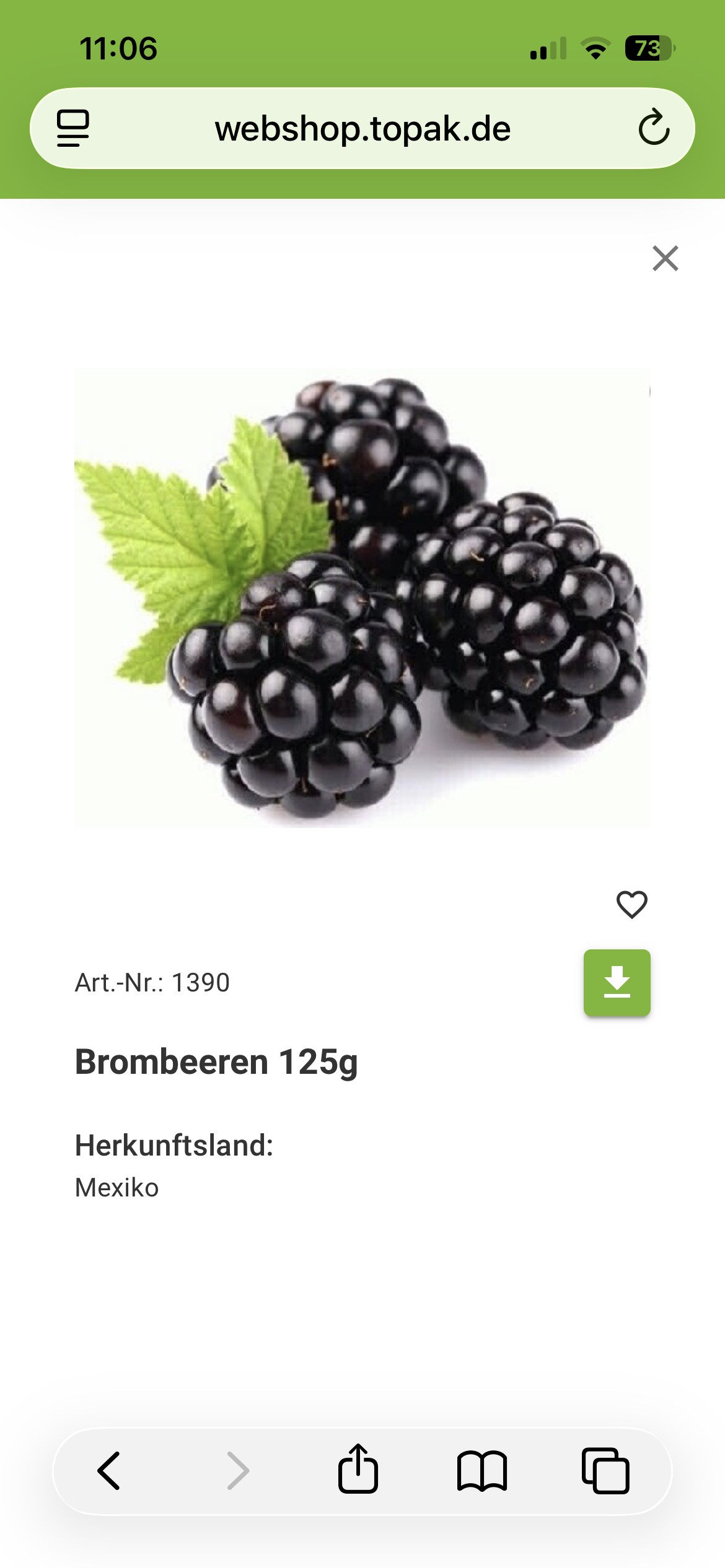
Task: Open Safari page settings menu
Action: pos(73,128)
